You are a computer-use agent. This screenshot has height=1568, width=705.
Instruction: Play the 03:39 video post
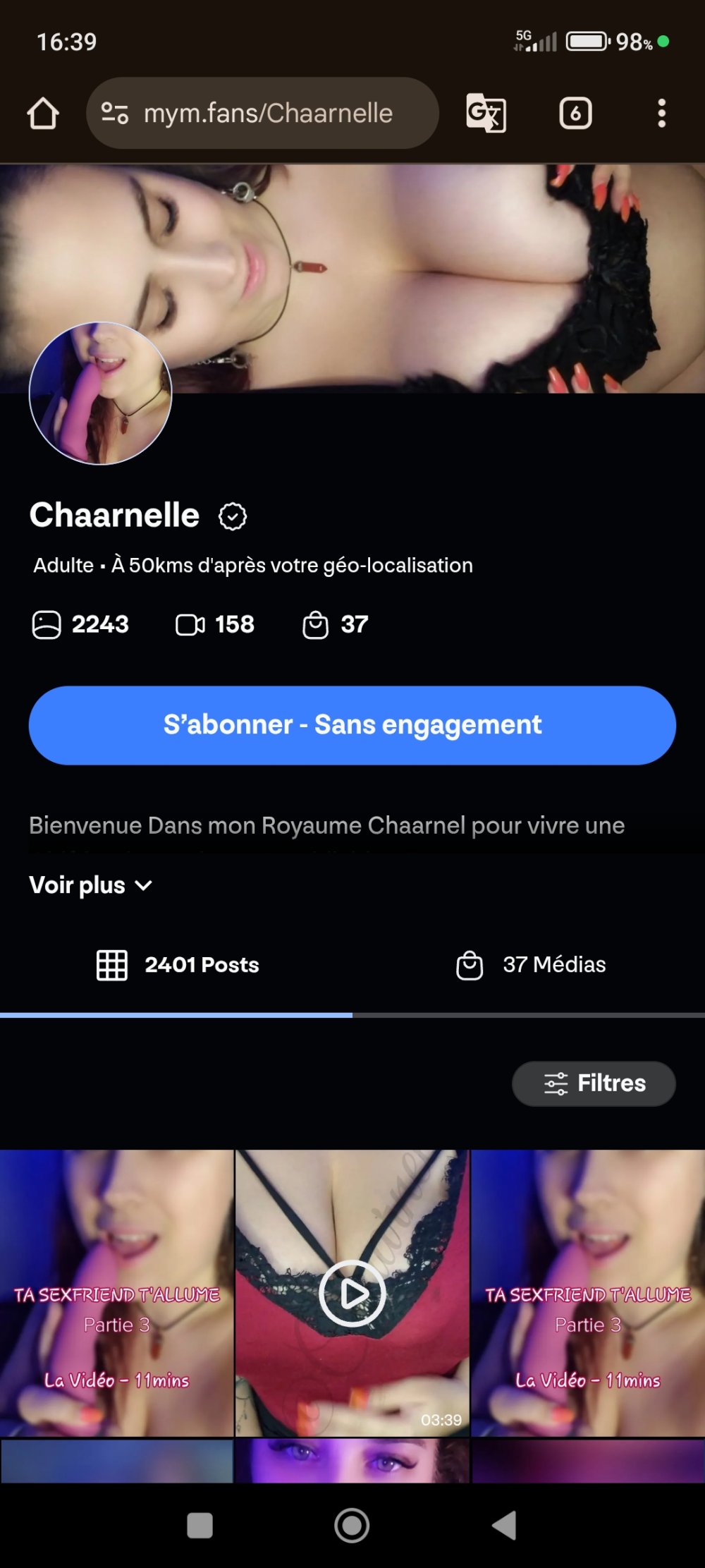[x=352, y=1293]
